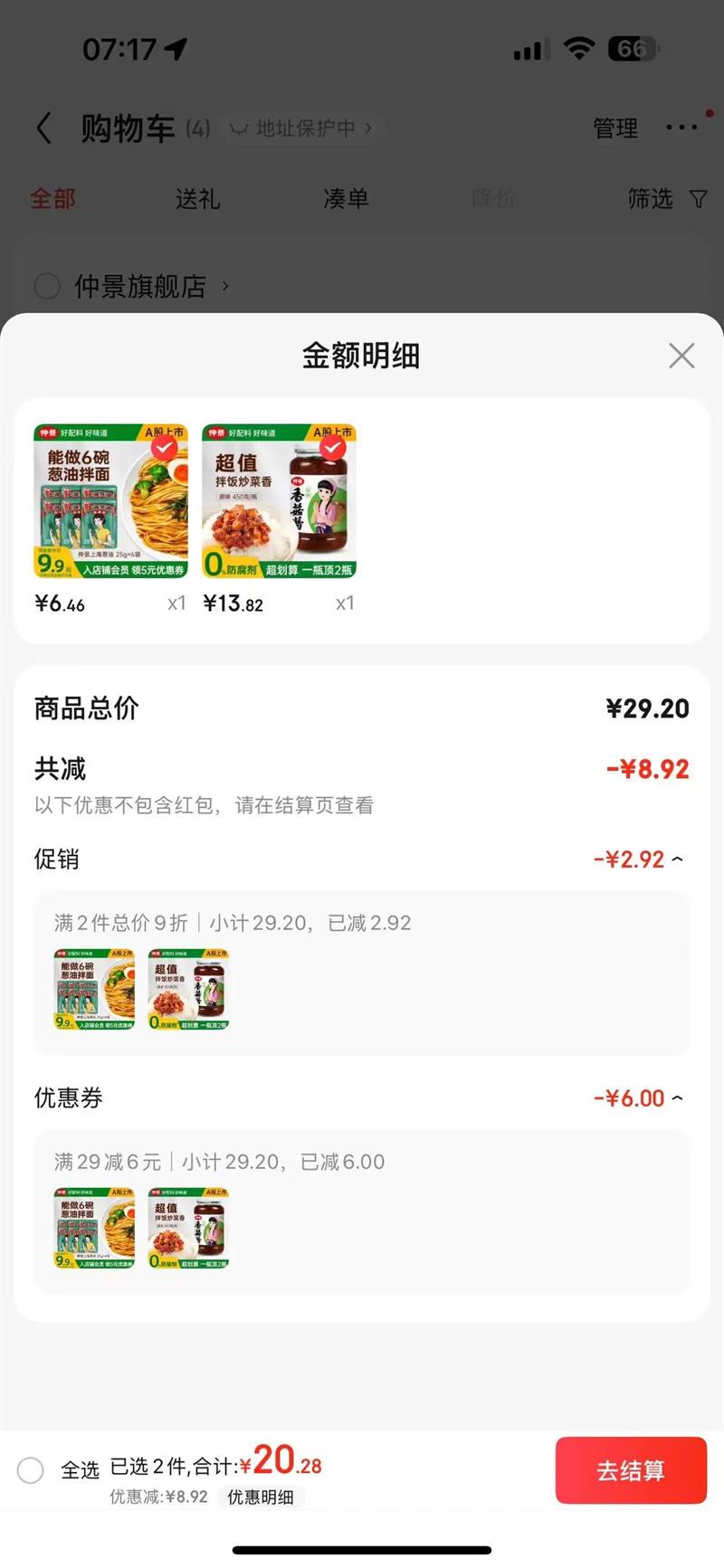
Task: Collapse the 促销 discount section
Action: click(677, 860)
